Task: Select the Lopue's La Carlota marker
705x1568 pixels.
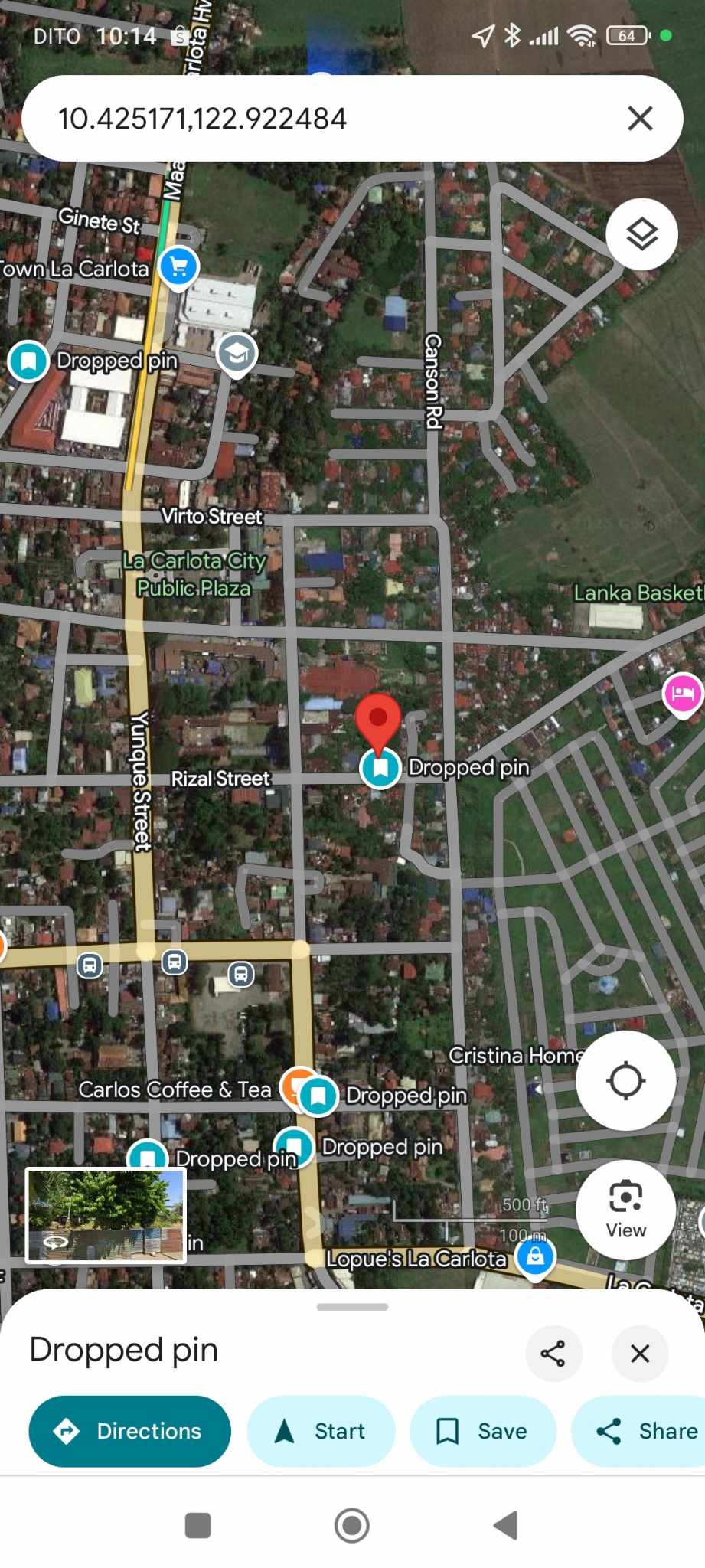Action: pyautogui.click(x=535, y=1256)
